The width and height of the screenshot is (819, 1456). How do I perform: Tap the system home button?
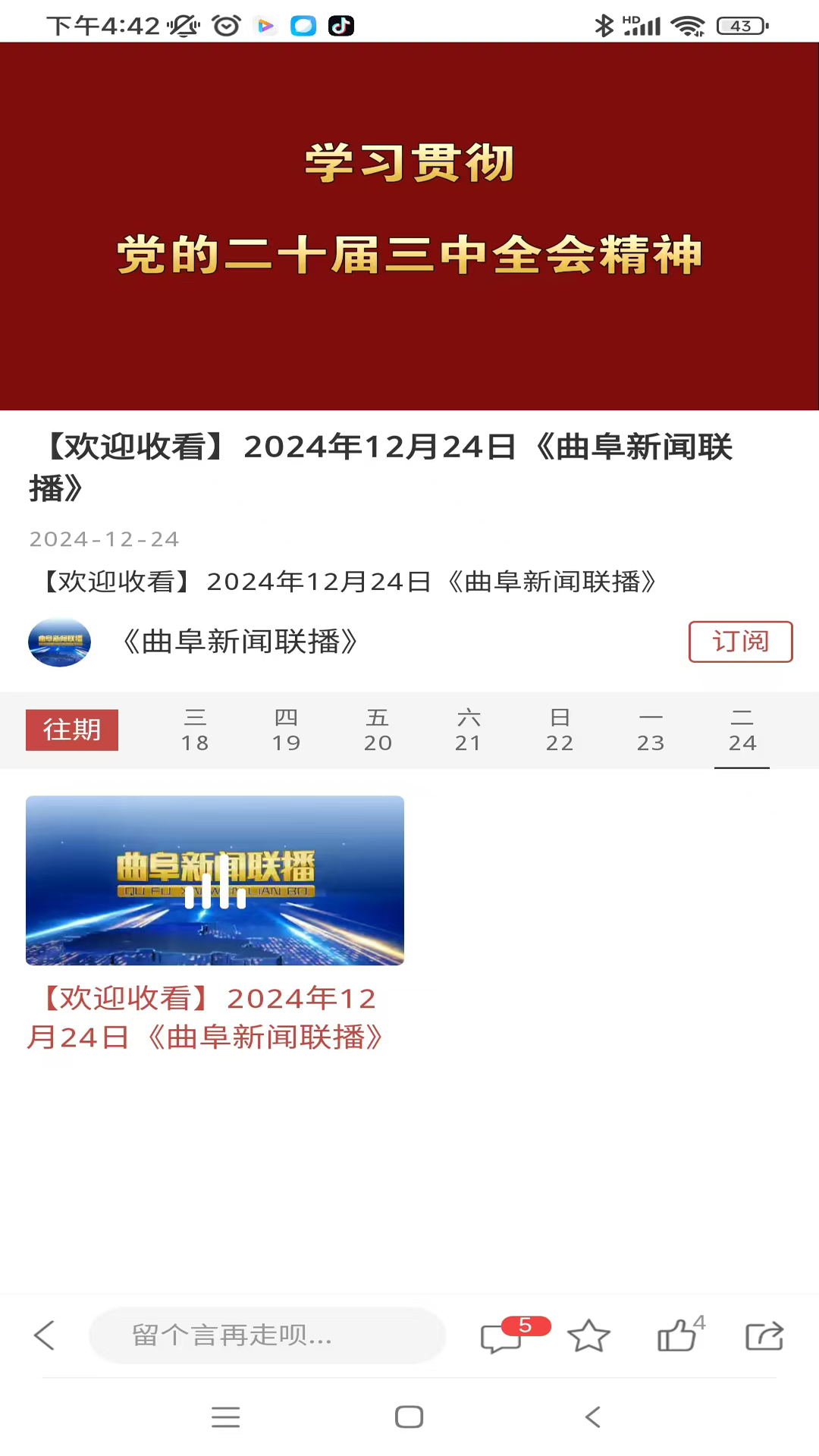[x=409, y=1417]
